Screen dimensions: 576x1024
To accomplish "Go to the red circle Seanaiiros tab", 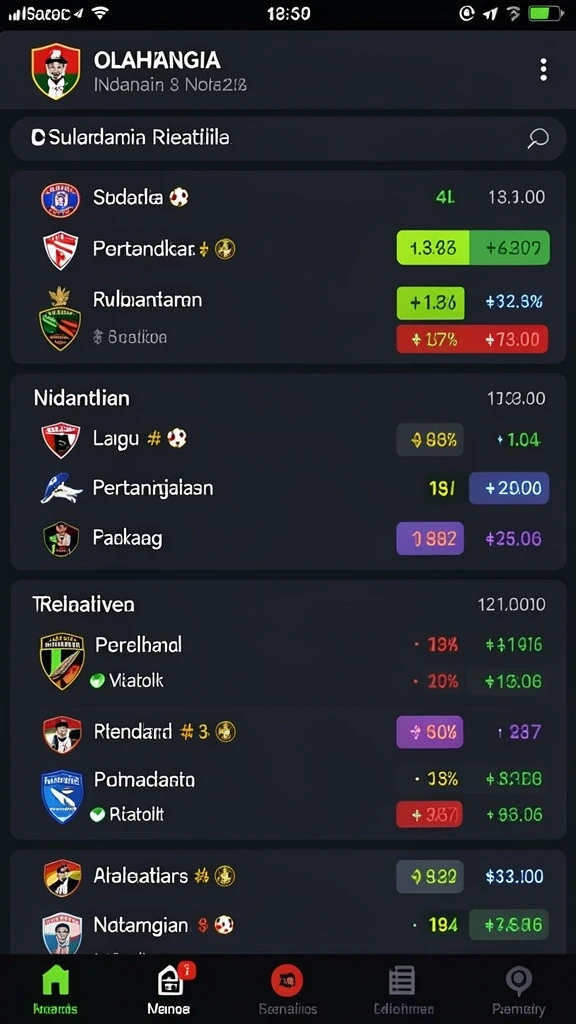I will pyautogui.click(x=287, y=989).
